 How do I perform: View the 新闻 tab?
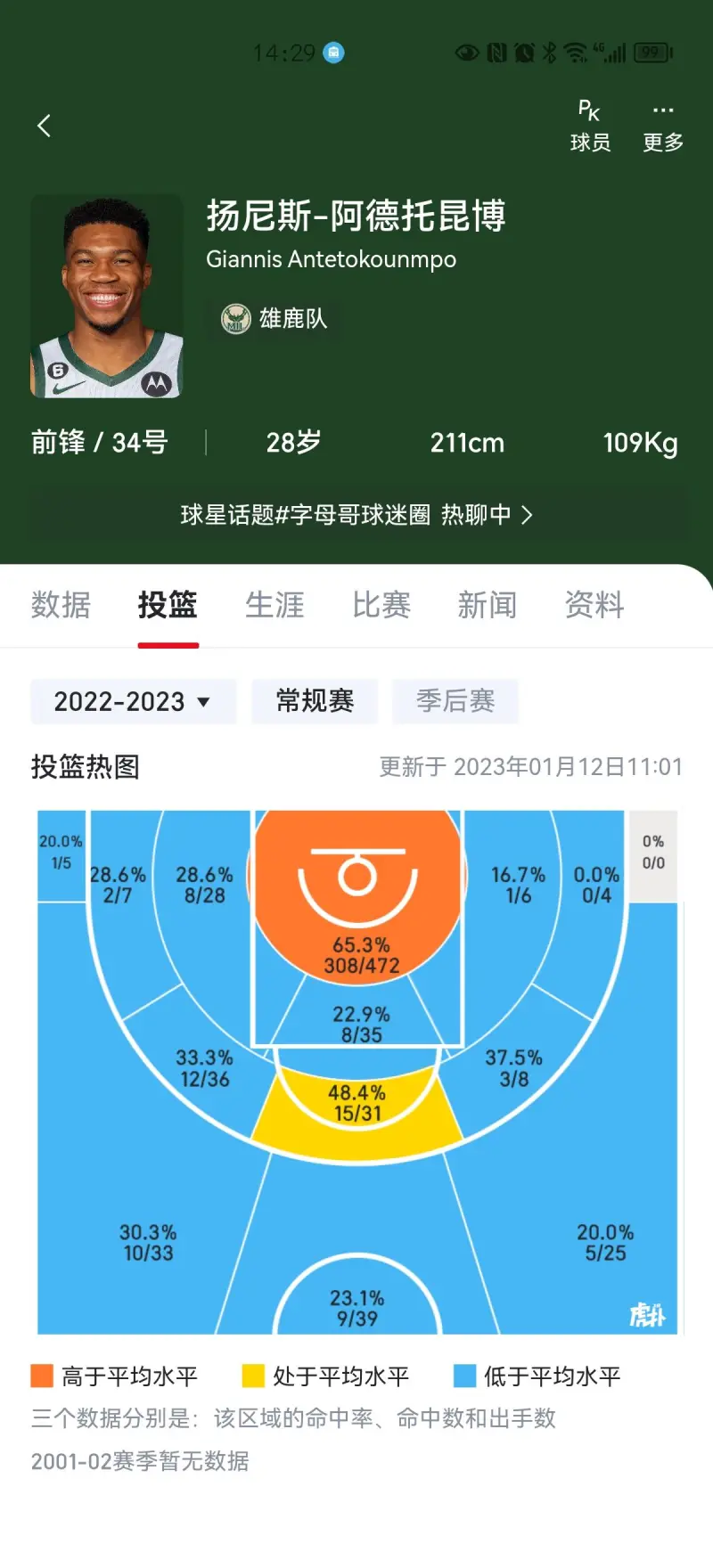[x=488, y=605]
